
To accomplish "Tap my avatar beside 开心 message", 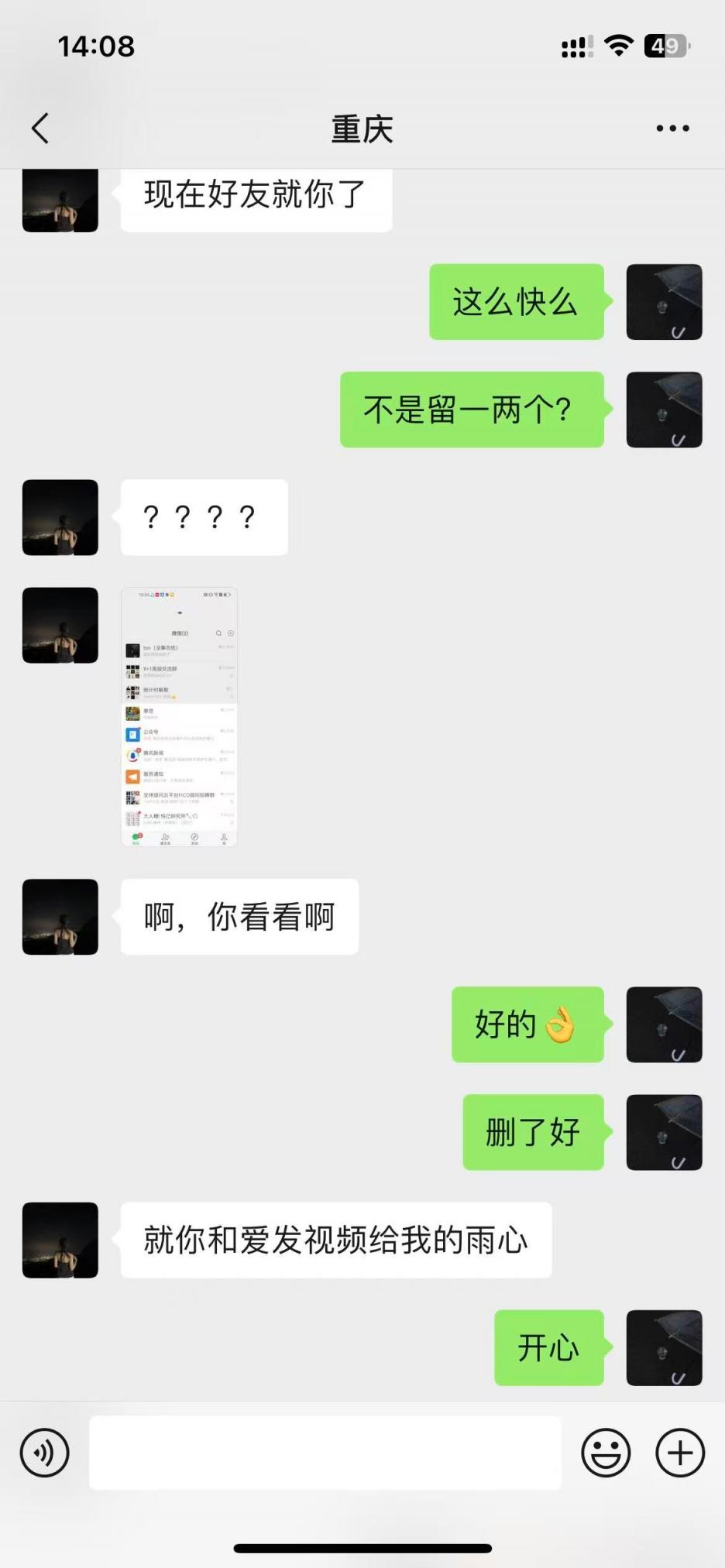I will 664,1347.
